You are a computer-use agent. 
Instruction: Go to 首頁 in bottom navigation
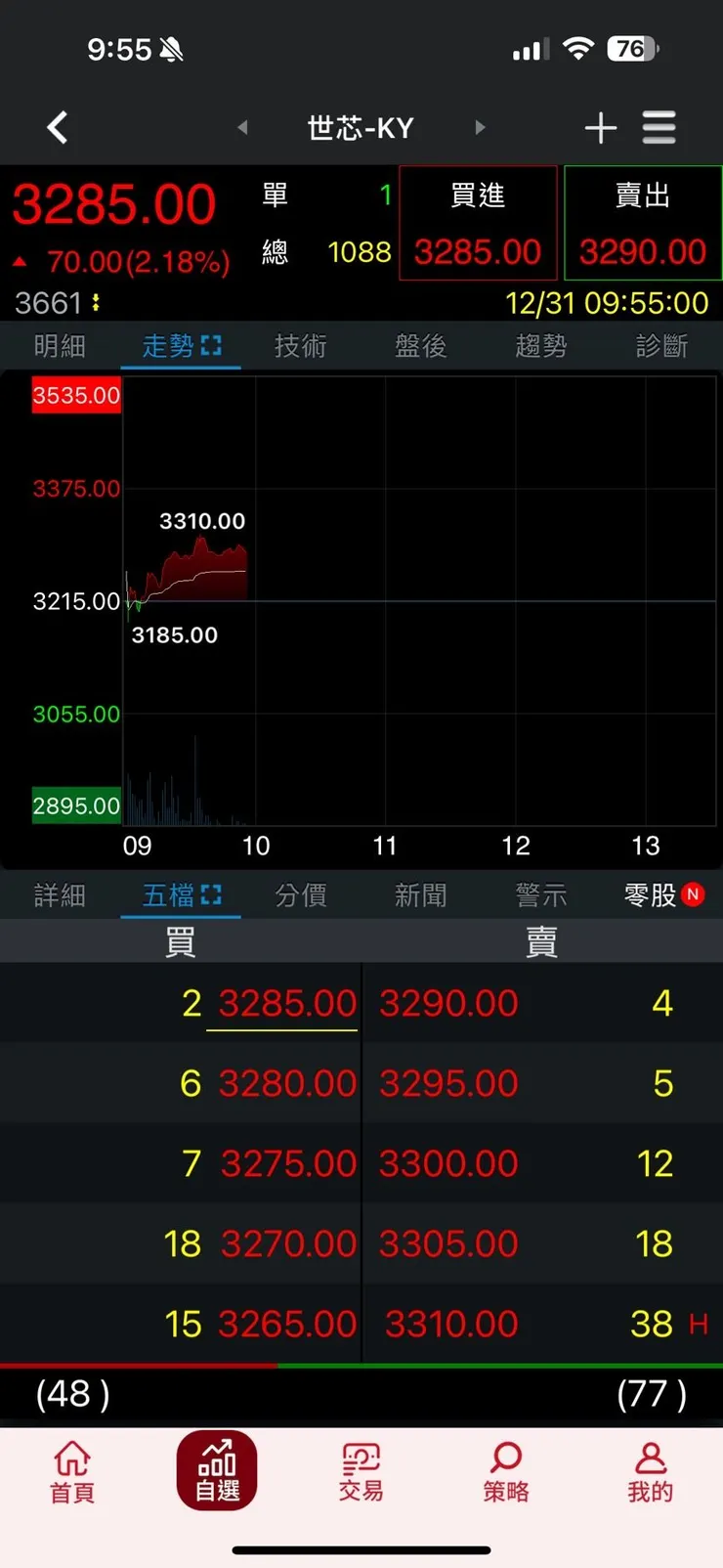point(72,1471)
